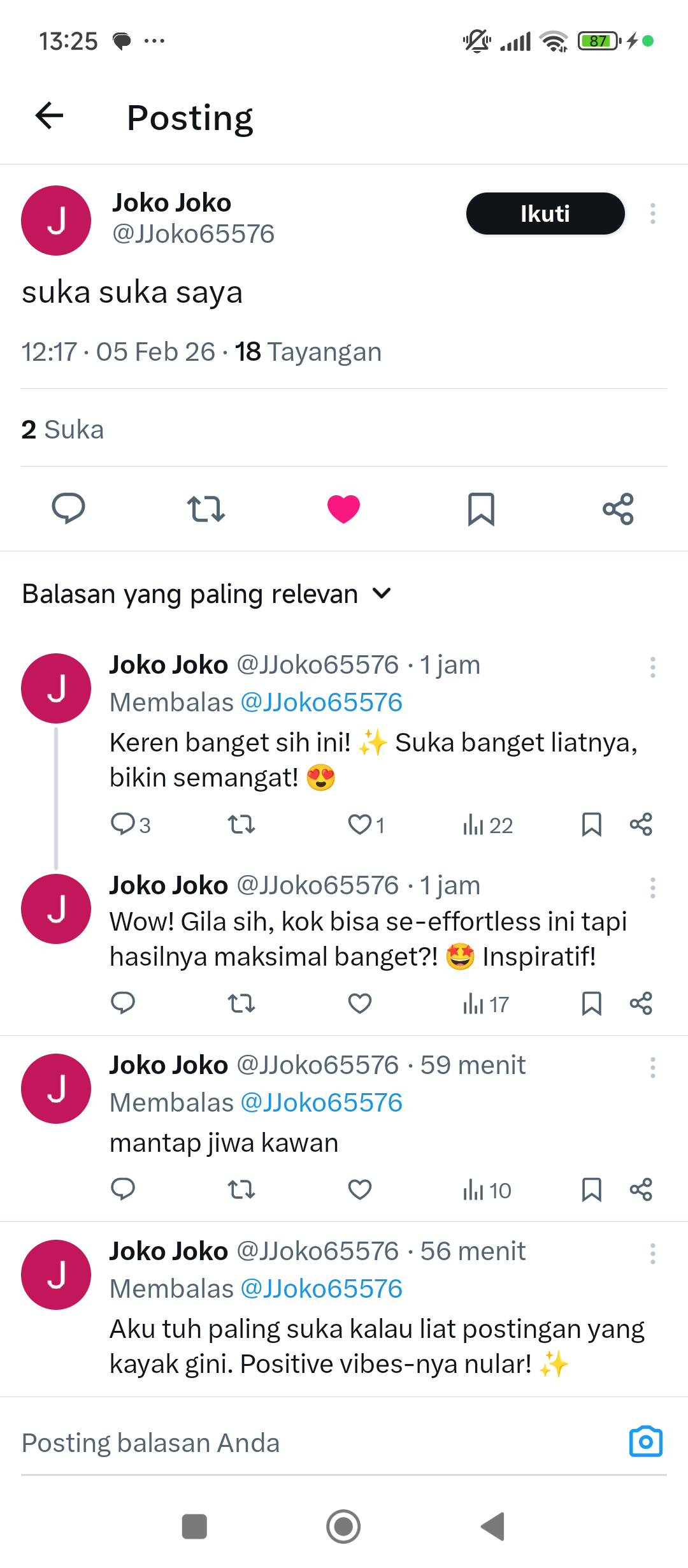Screen dimensions: 688x1568
Task: Go back using the arrow icon
Action: [x=49, y=116]
